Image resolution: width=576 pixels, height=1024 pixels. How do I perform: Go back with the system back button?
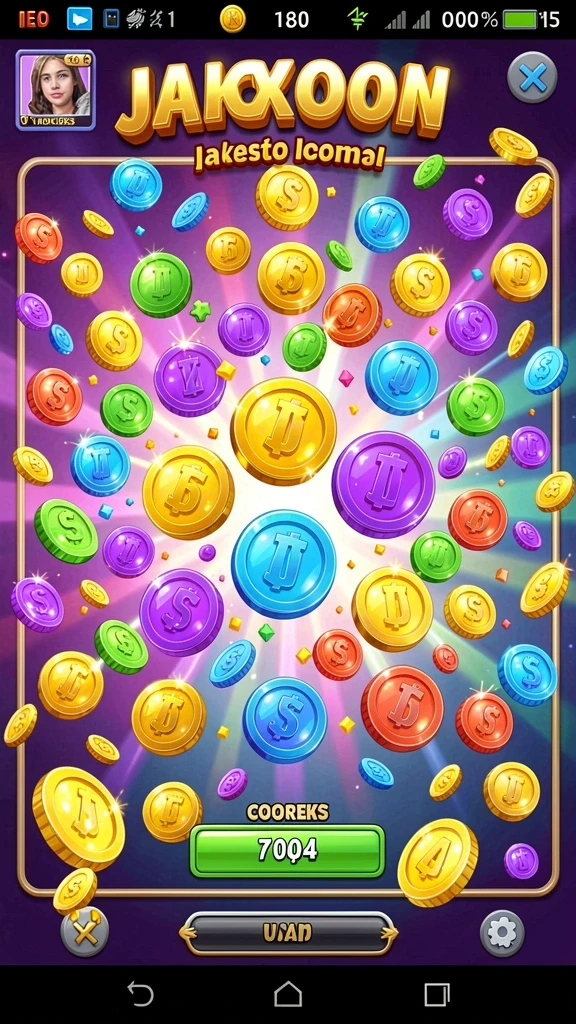click(x=140, y=995)
